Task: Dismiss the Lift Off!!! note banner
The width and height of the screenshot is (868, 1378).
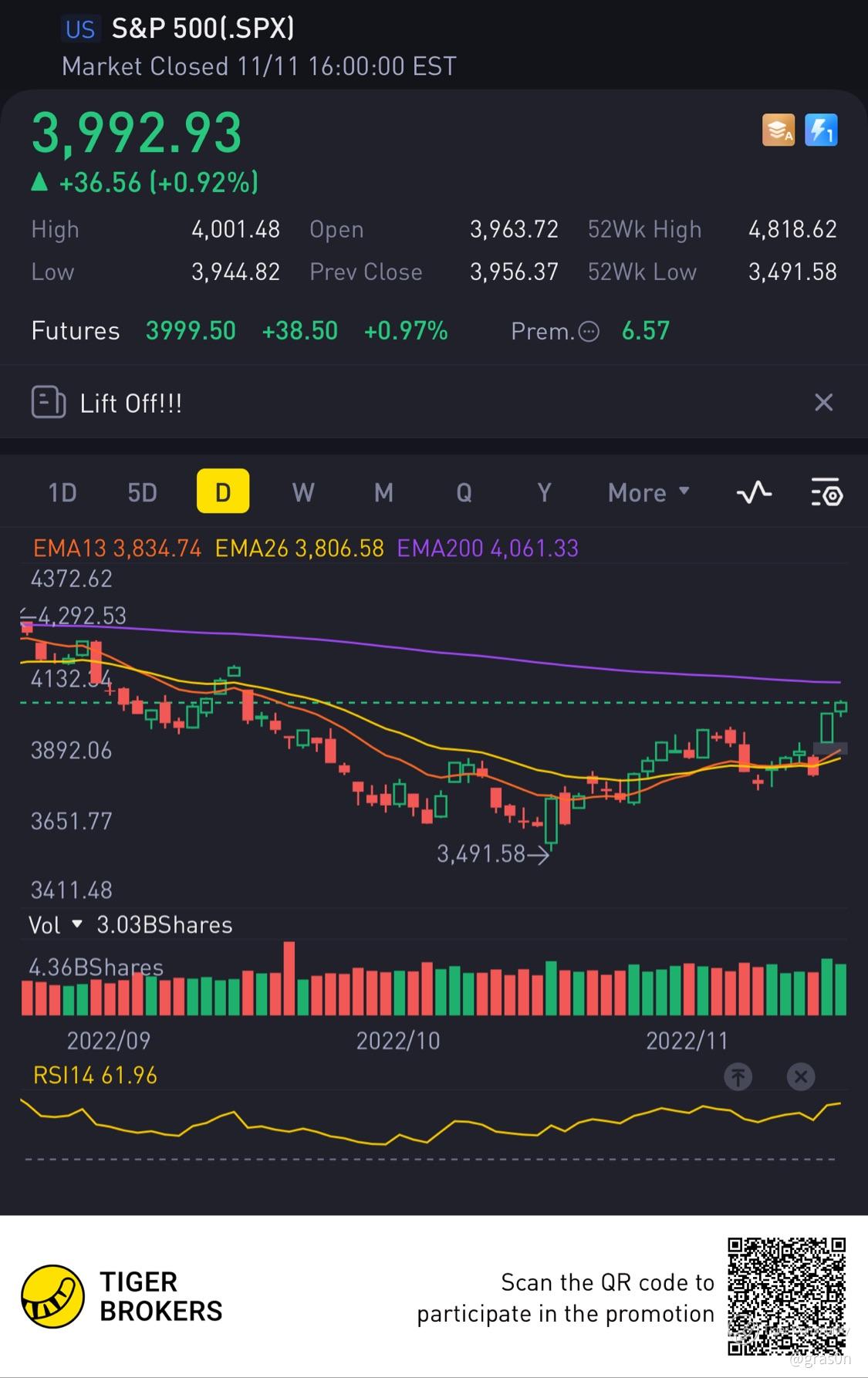Action: coord(824,402)
